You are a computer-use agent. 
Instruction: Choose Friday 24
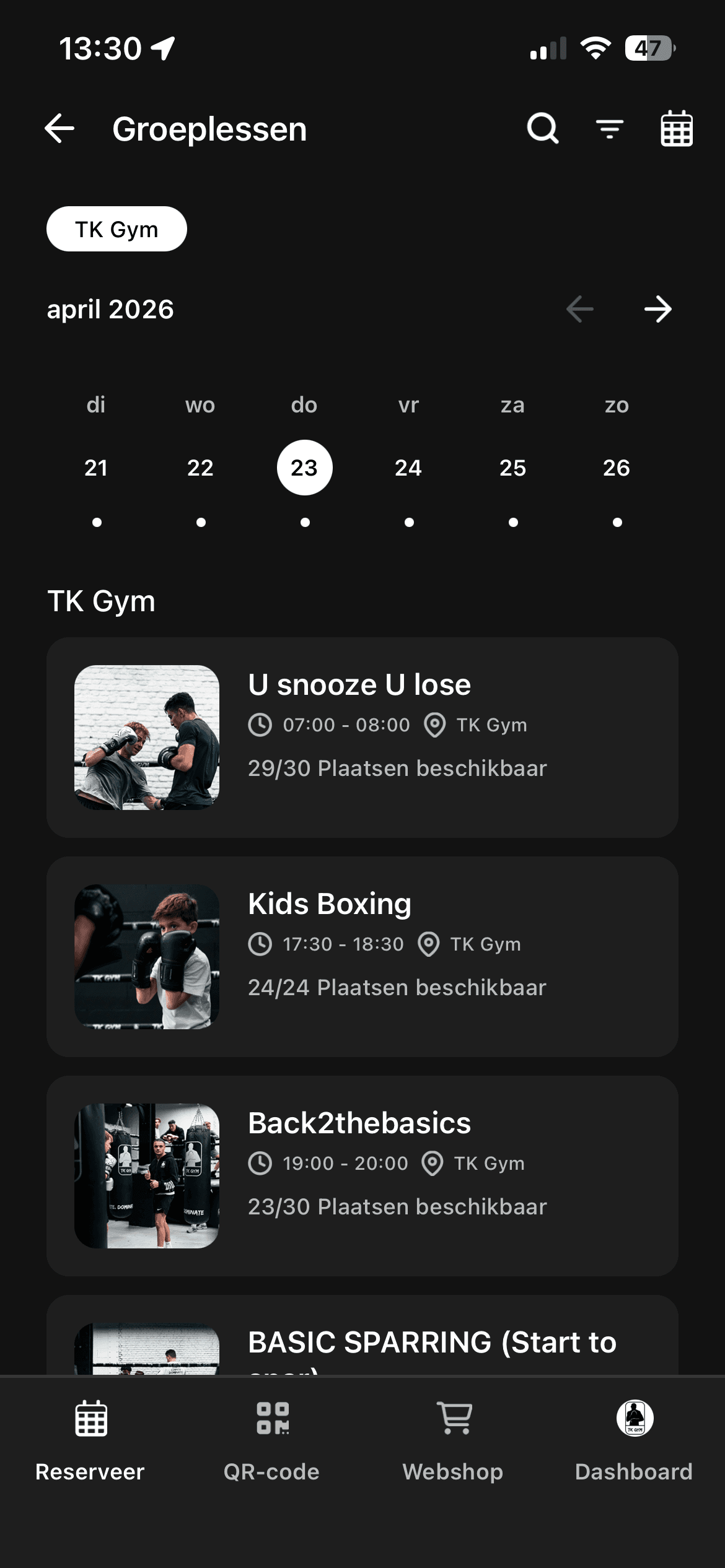408,468
